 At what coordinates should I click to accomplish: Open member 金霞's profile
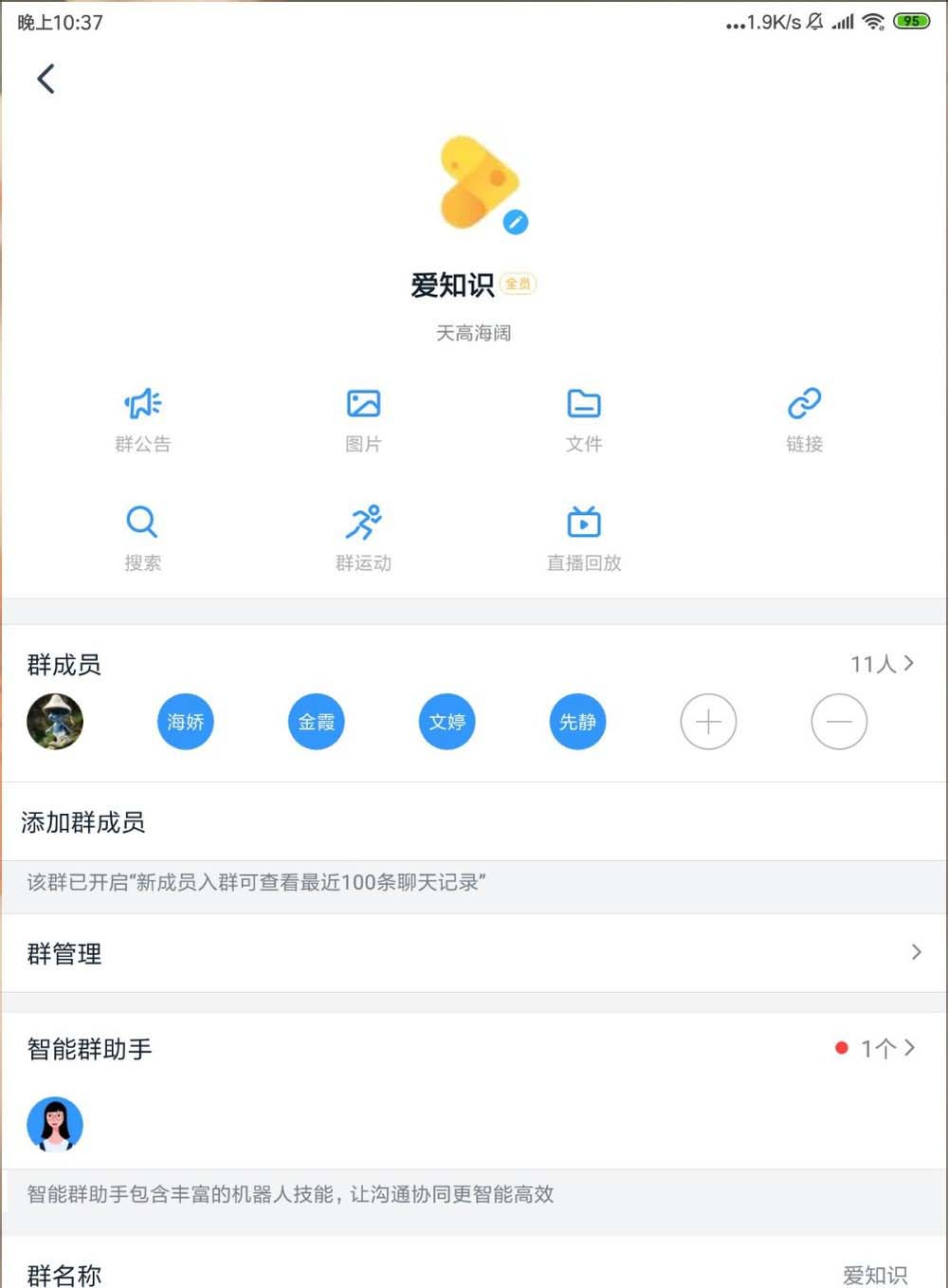pyautogui.click(x=316, y=722)
